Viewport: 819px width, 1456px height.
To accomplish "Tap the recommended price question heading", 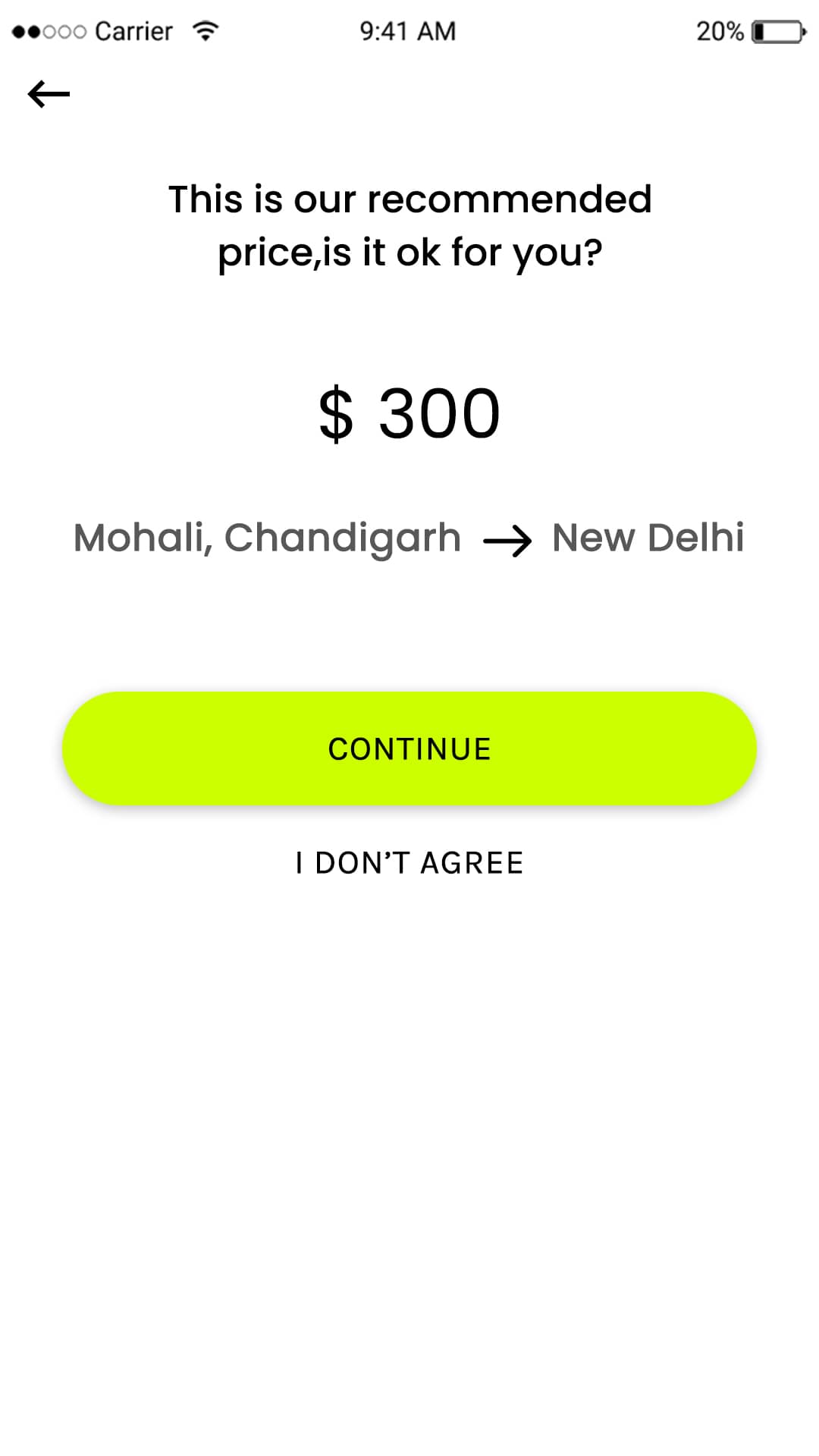I will (409, 225).
